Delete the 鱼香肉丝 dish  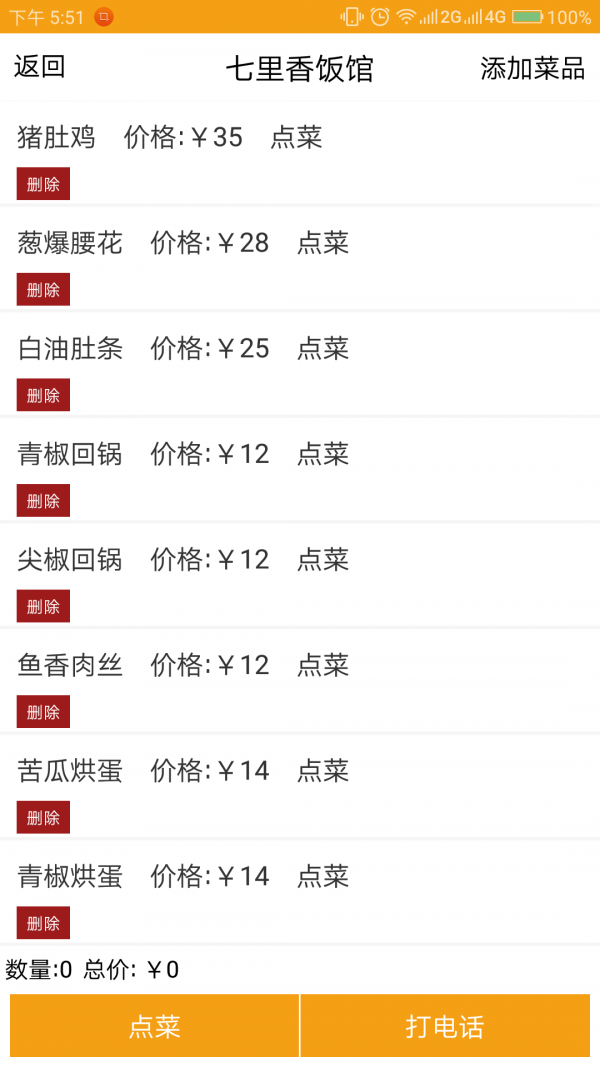click(43, 712)
